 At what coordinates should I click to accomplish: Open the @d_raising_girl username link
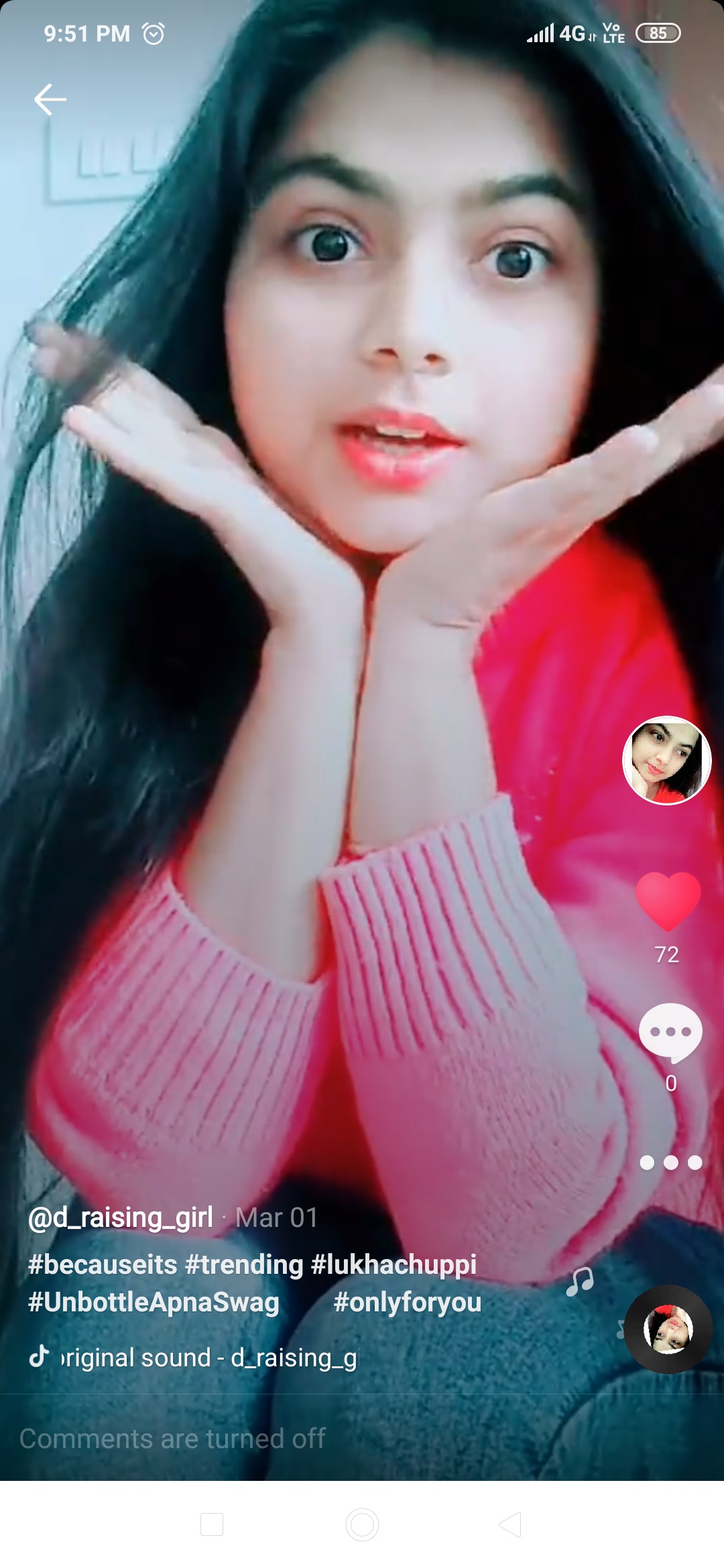coord(121,1218)
